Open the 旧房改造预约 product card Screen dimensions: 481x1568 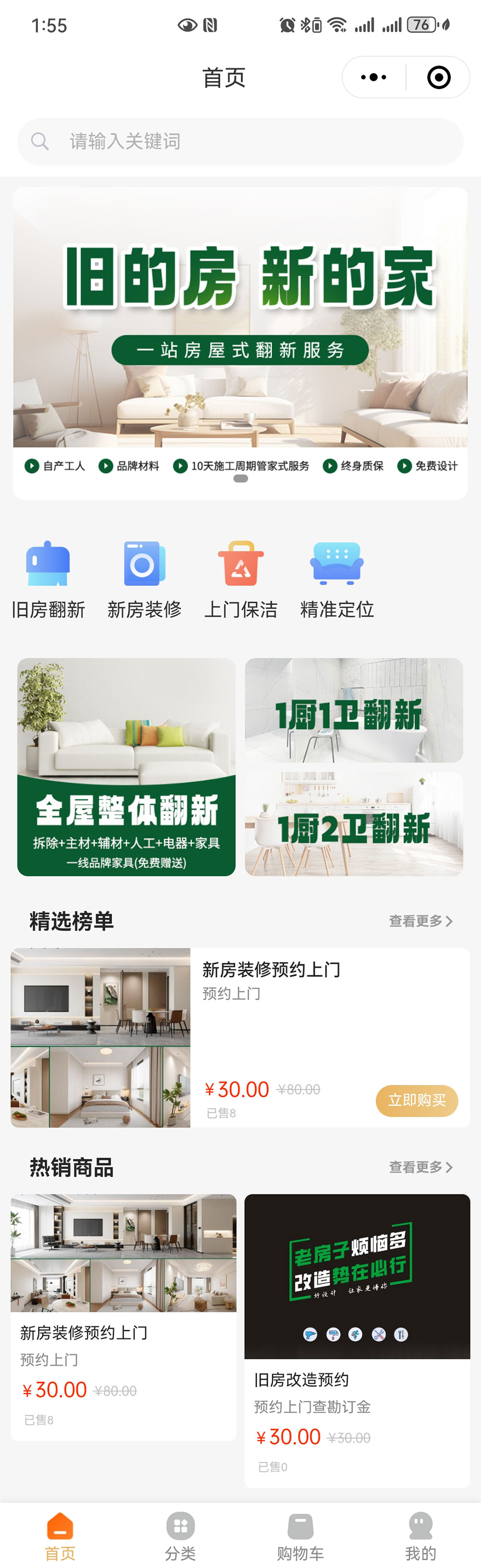pyautogui.click(x=357, y=1339)
